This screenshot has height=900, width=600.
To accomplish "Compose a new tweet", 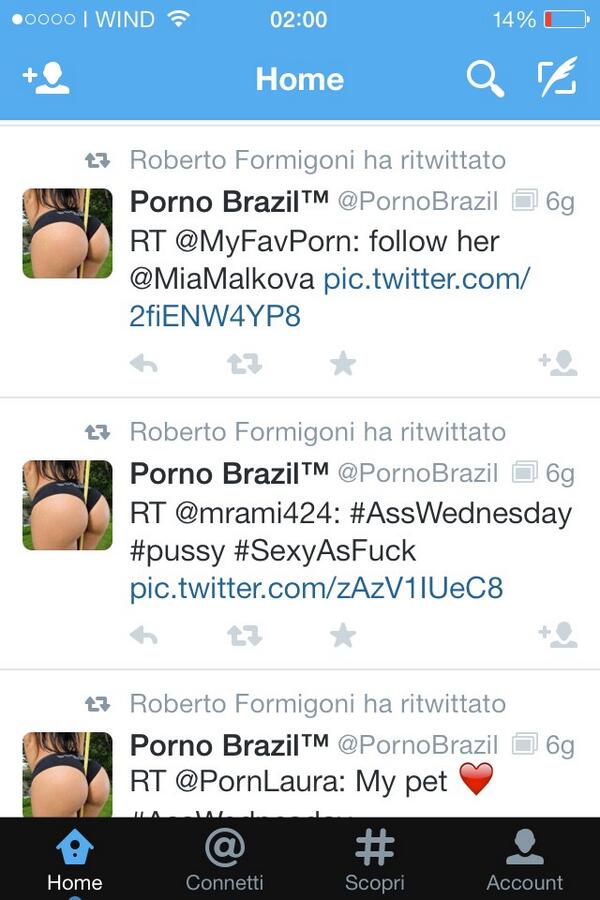I will [557, 78].
